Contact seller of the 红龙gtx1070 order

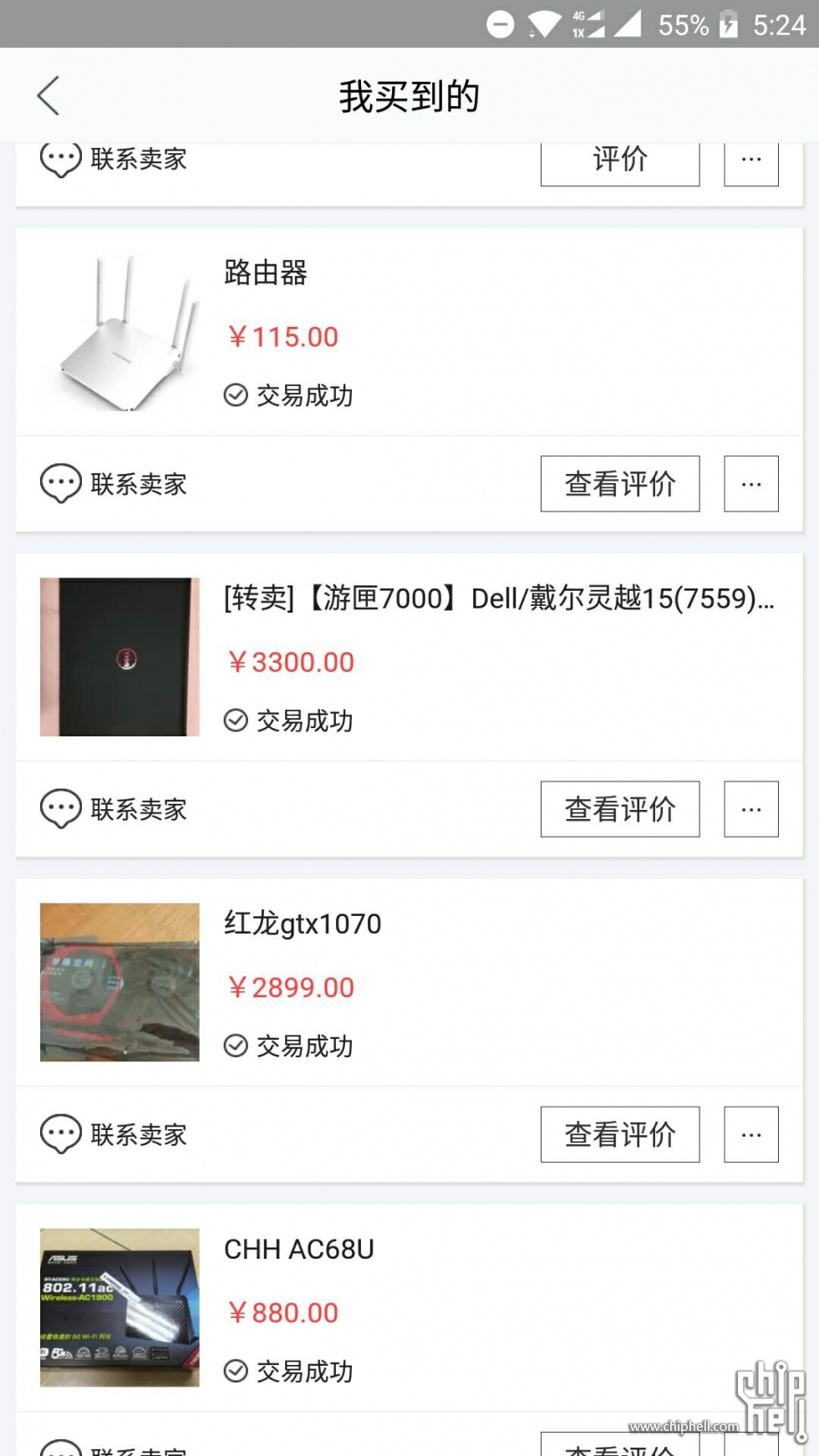coord(114,1134)
